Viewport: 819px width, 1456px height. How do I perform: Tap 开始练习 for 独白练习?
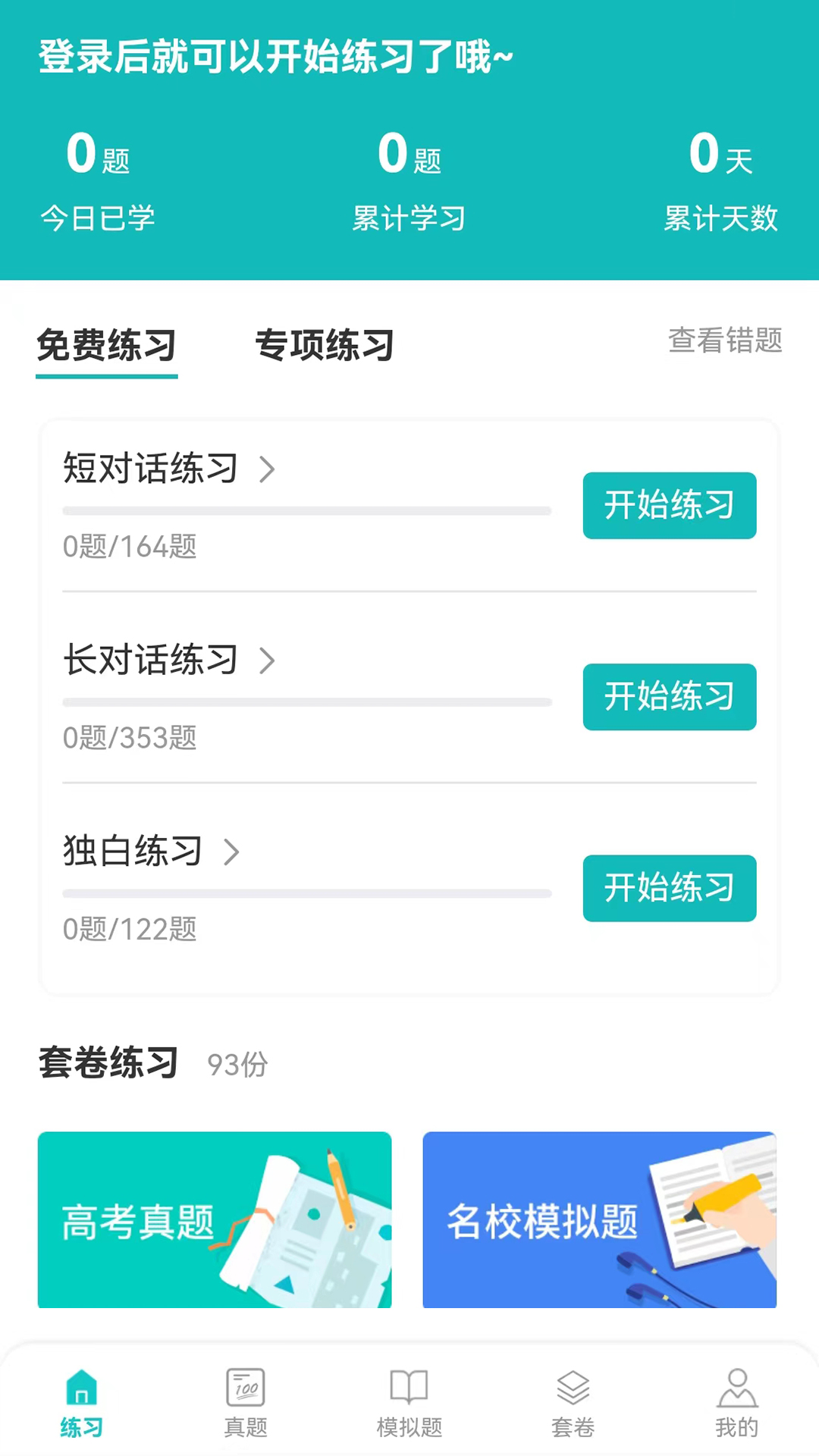670,889
